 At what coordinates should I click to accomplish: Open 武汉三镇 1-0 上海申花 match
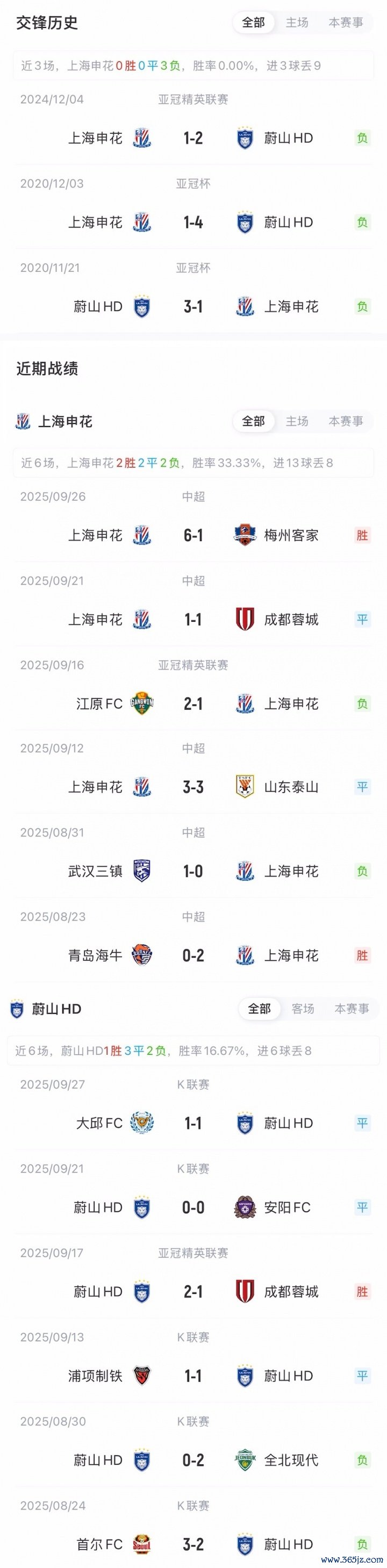(193, 871)
